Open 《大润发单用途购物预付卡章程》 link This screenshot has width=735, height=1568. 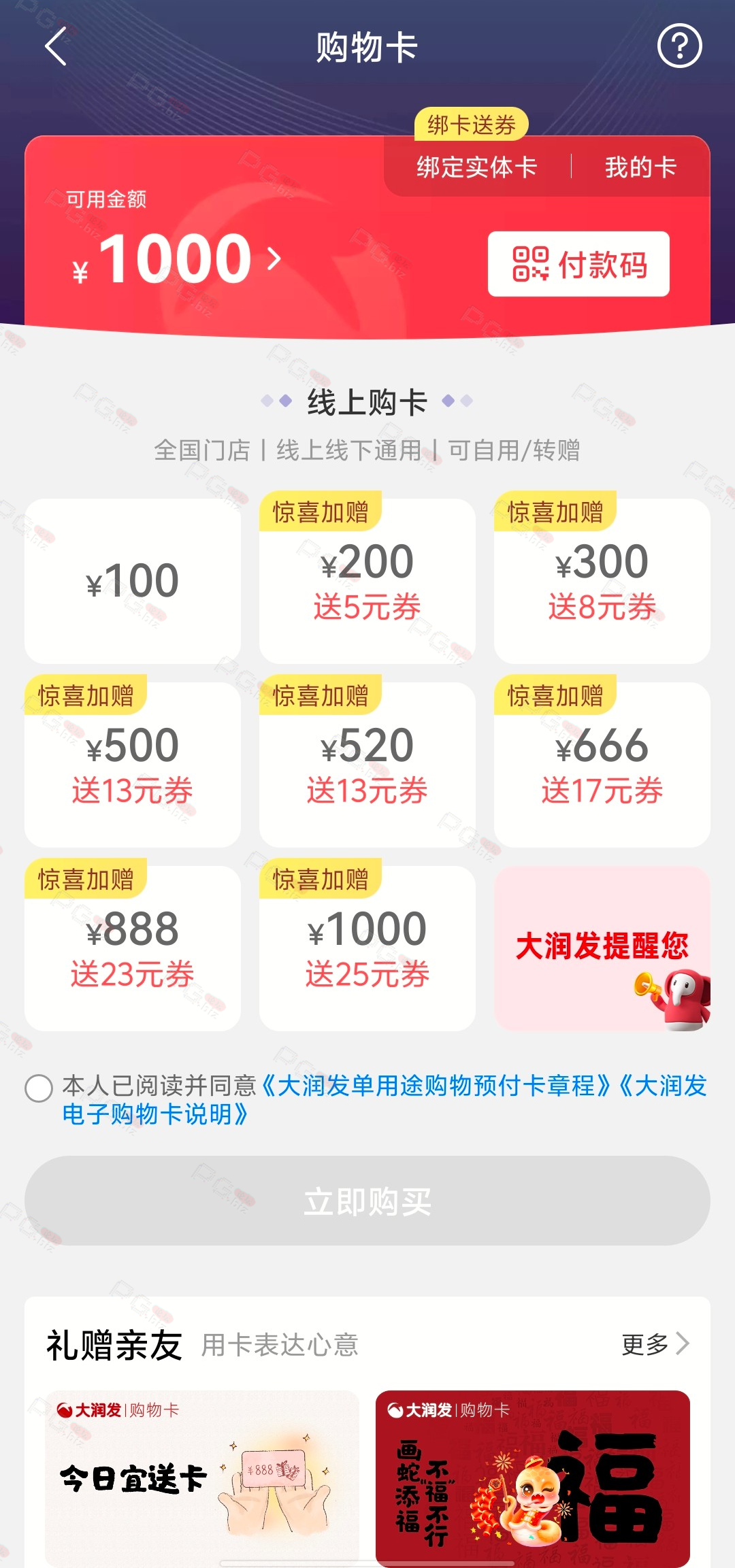tap(436, 1086)
